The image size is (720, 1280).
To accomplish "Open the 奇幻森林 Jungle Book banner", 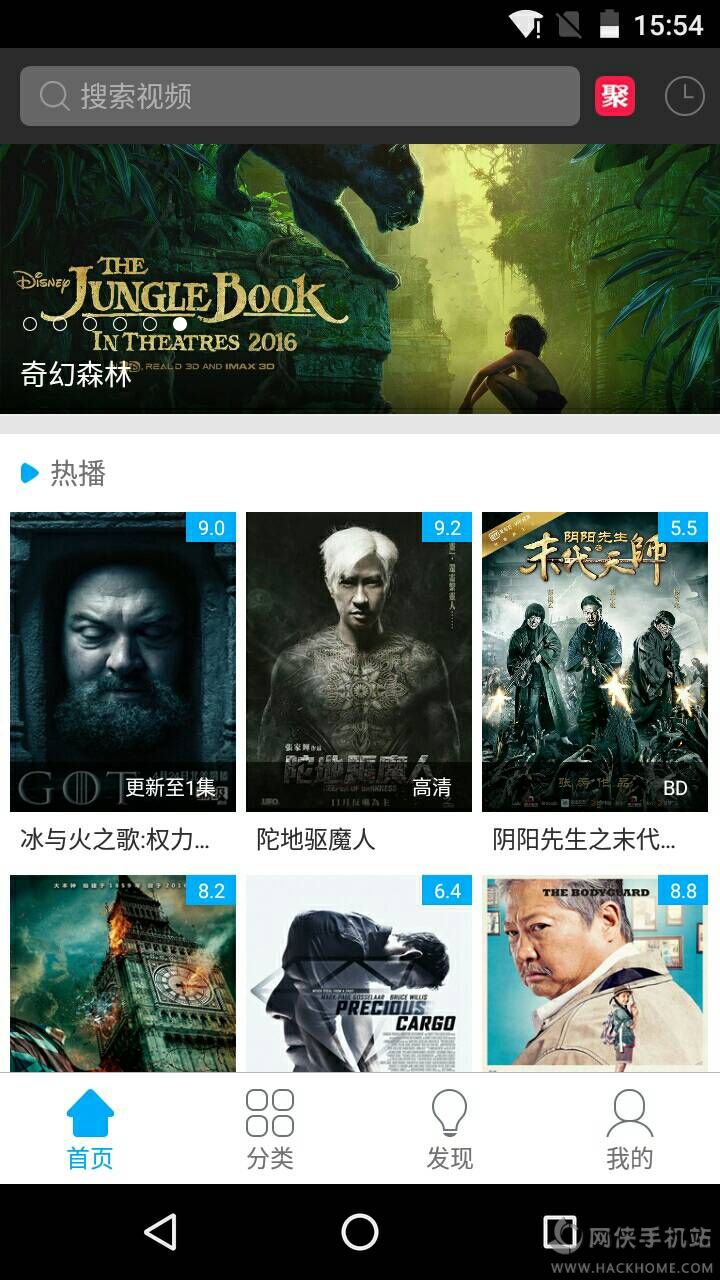I will (360, 278).
